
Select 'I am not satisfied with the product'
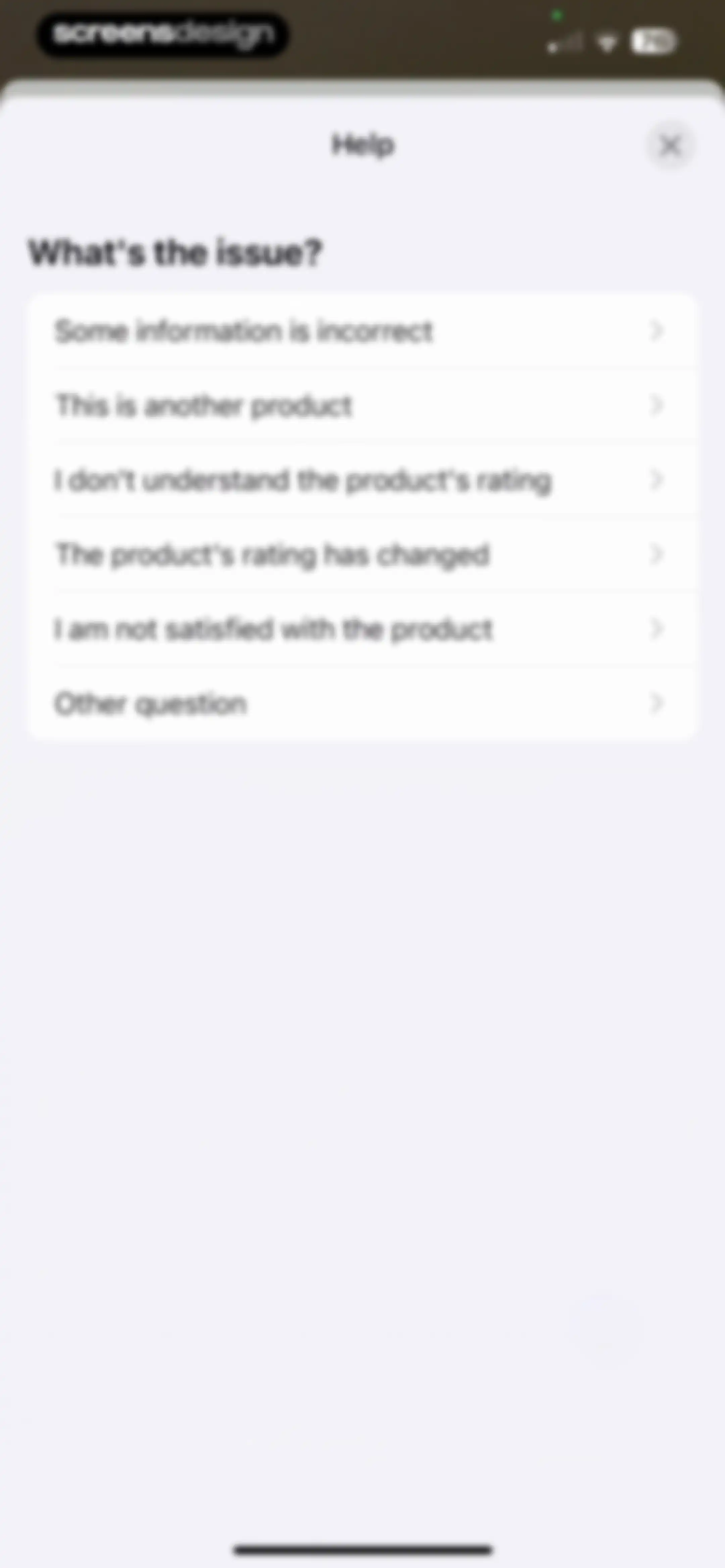[362, 629]
